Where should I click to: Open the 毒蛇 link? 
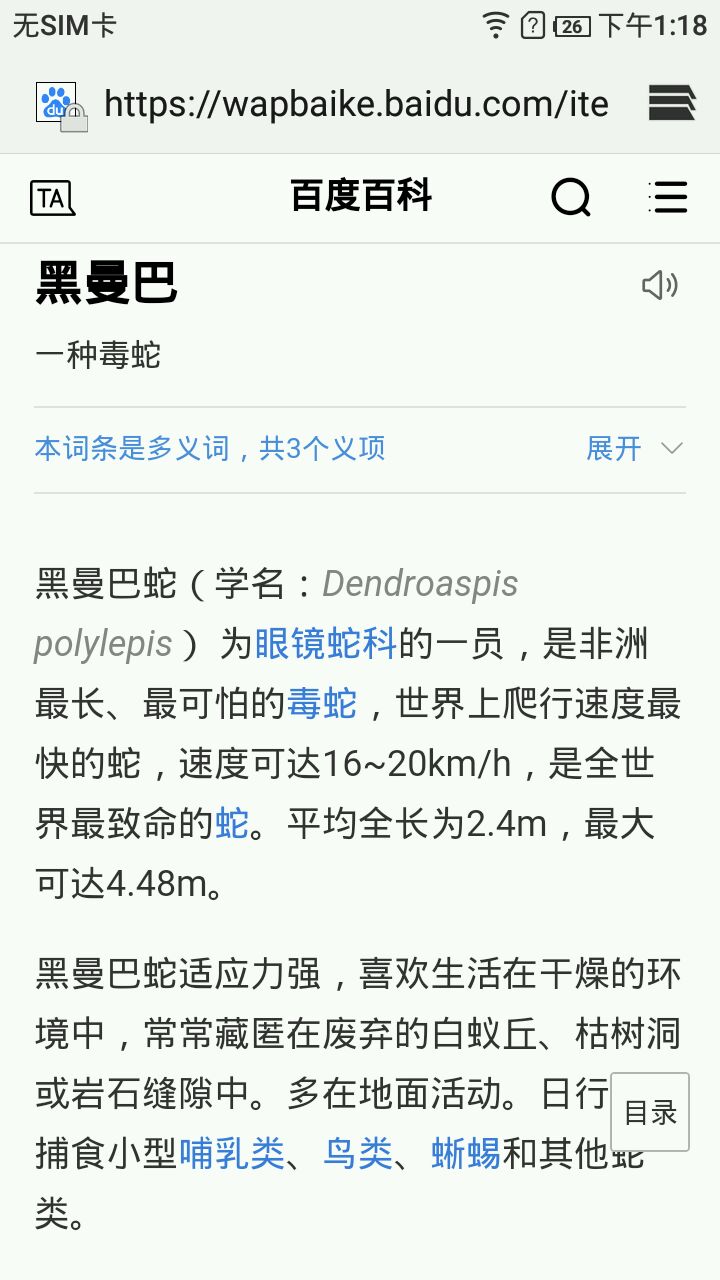[322, 703]
